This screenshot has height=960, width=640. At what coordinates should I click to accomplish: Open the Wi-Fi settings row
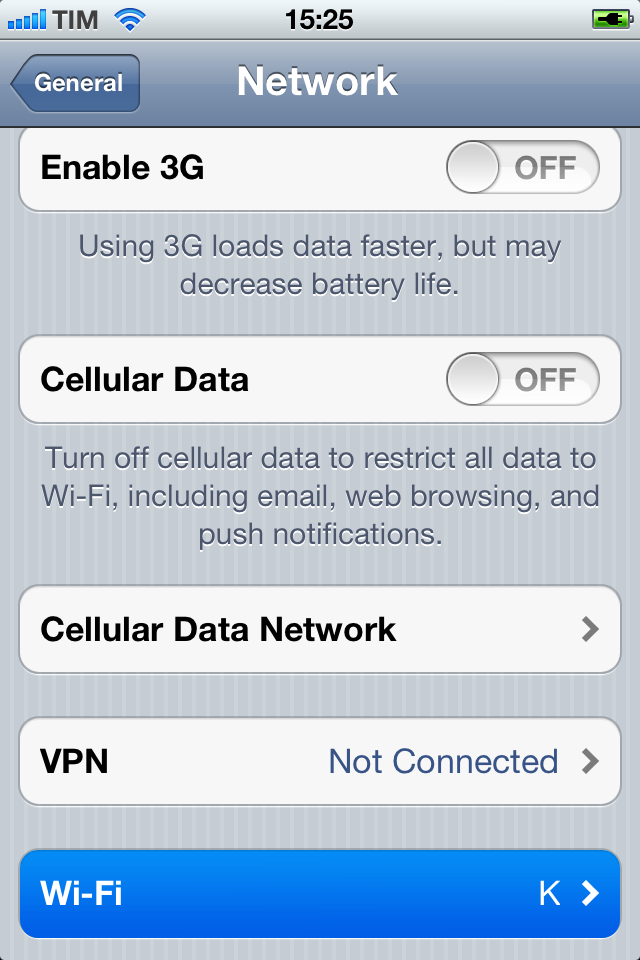click(320, 893)
